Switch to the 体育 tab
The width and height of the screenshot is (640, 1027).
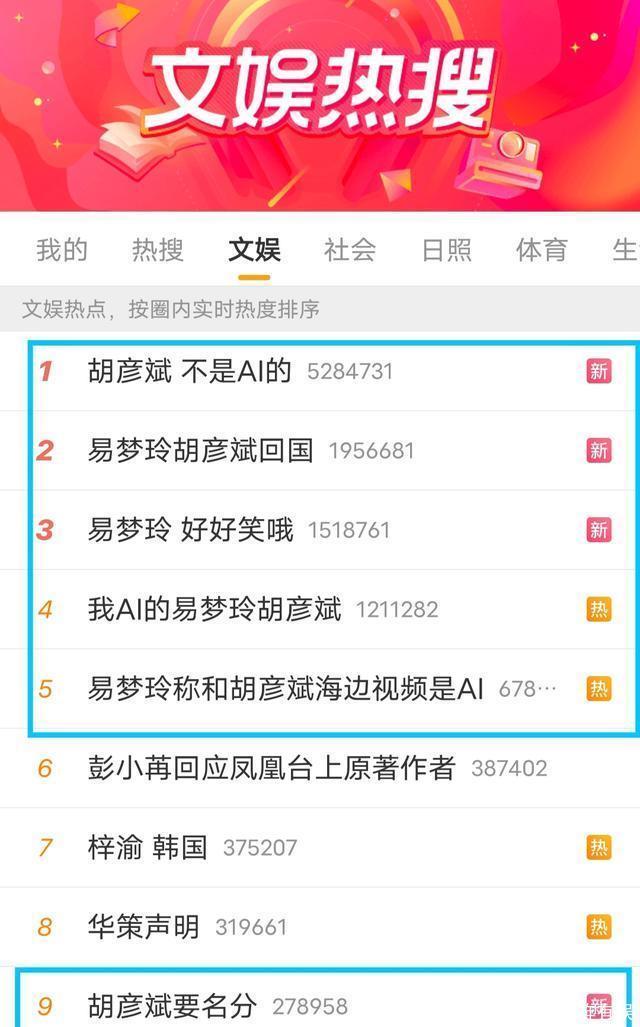(542, 250)
